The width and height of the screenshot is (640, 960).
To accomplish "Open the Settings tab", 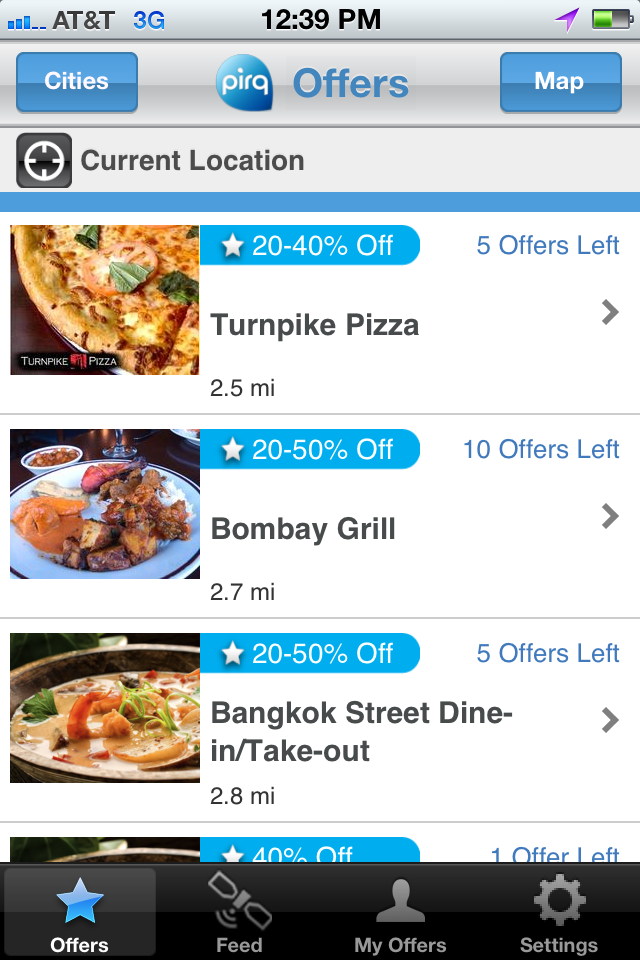I will pyautogui.click(x=559, y=913).
